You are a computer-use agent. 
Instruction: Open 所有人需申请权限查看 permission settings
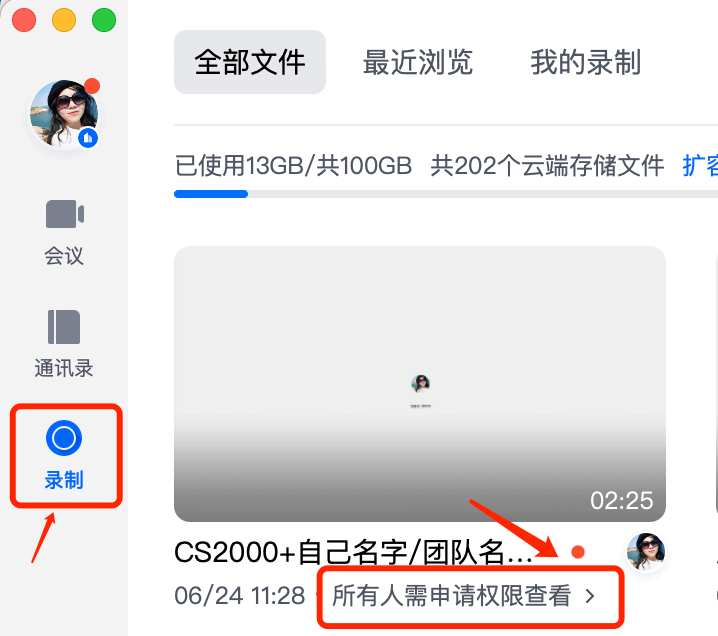(x=464, y=597)
